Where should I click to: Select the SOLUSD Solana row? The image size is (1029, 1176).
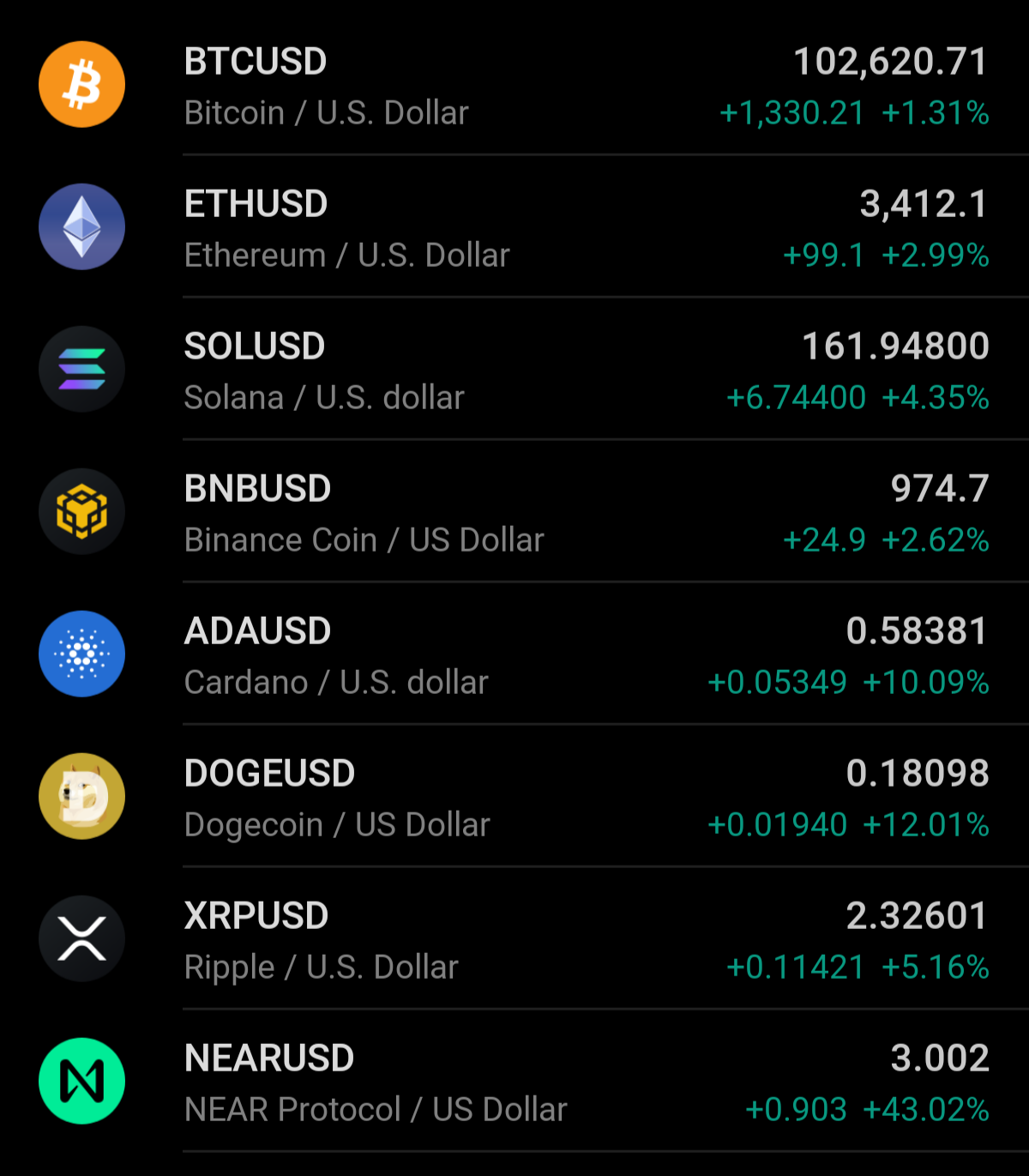click(514, 371)
